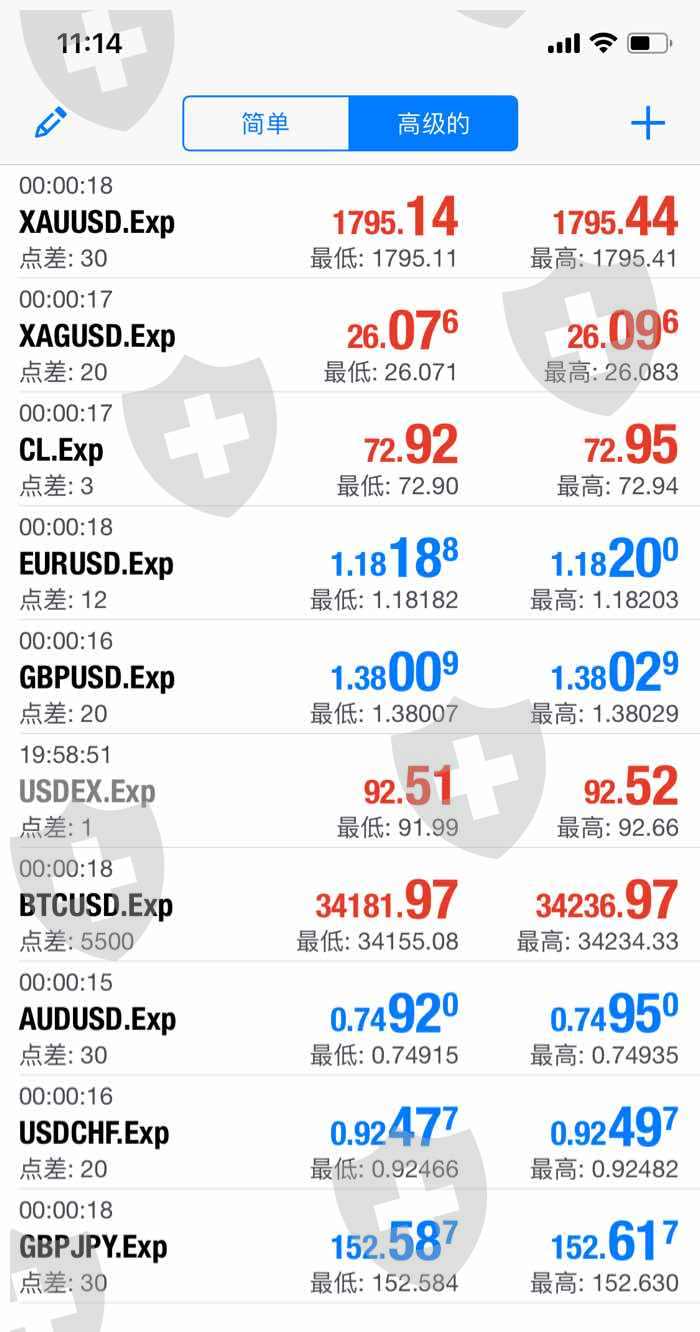The height and width of the screenshot is (1332, 700).
Task: Add a new symbol with plus
Action: 648,123
